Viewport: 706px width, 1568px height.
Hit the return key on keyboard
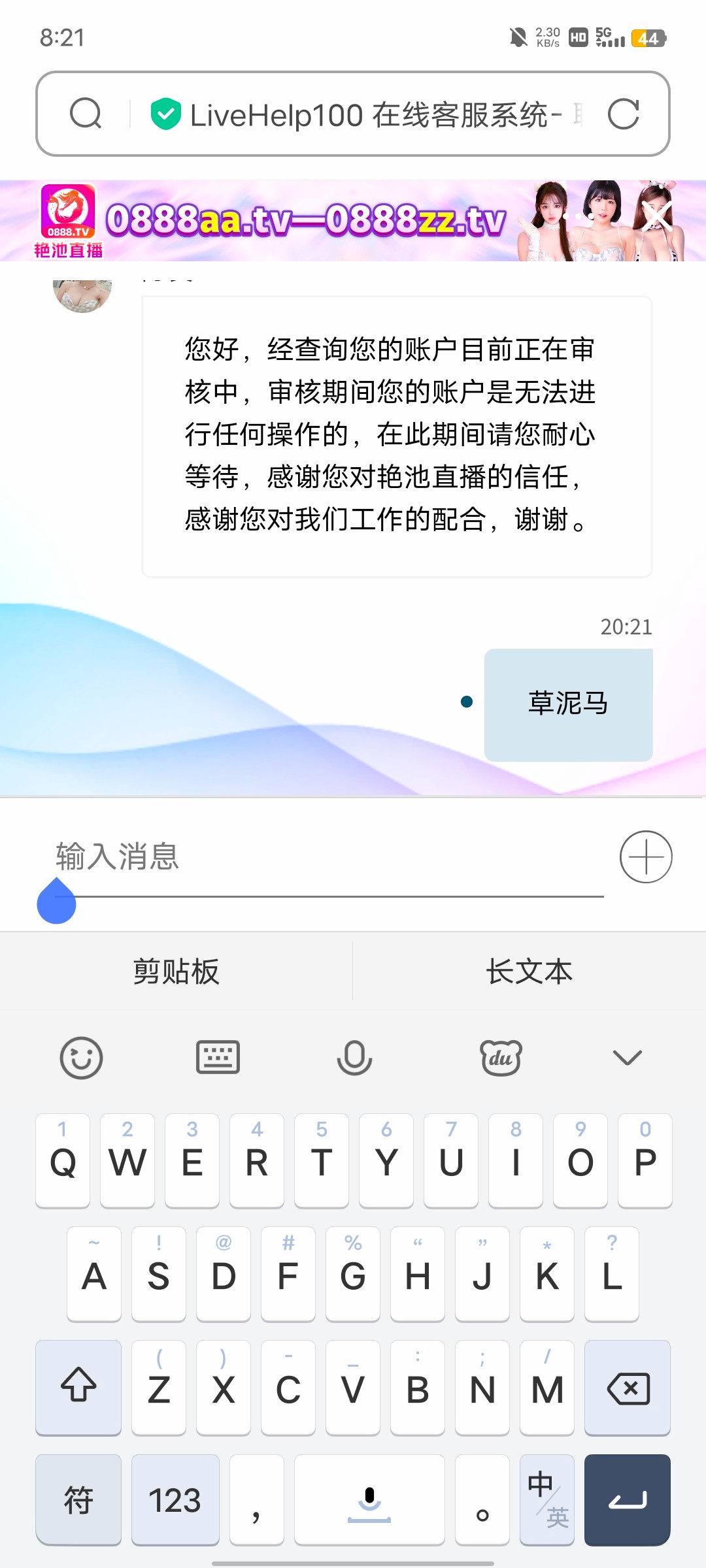click(628, 1500)
